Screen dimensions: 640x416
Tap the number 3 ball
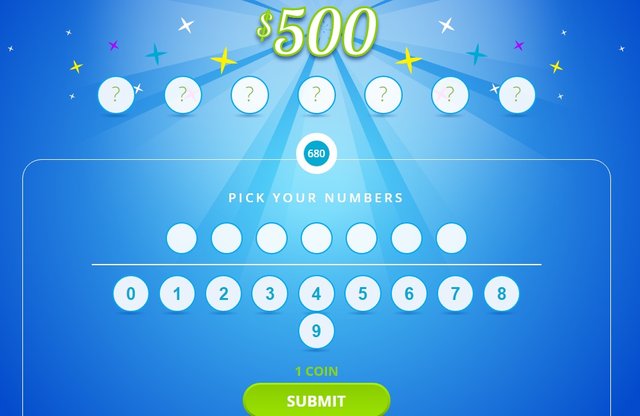(x=270, y=294)
